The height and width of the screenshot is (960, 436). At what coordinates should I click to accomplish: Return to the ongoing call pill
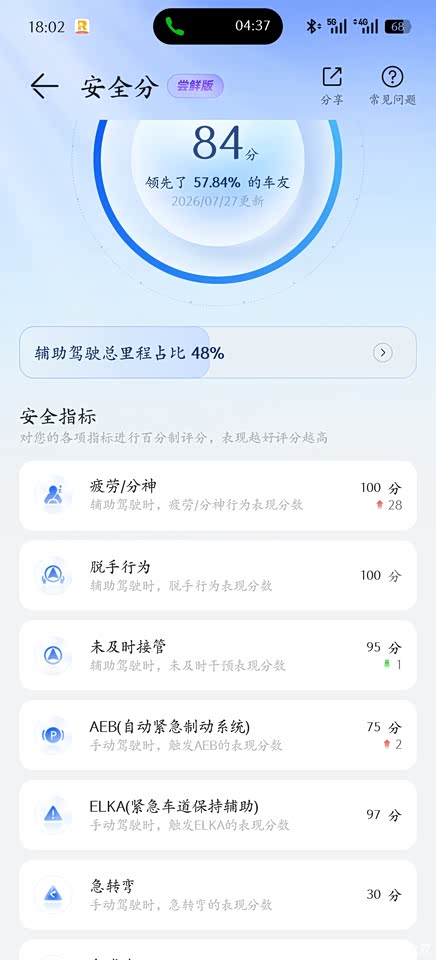point(218,26)
